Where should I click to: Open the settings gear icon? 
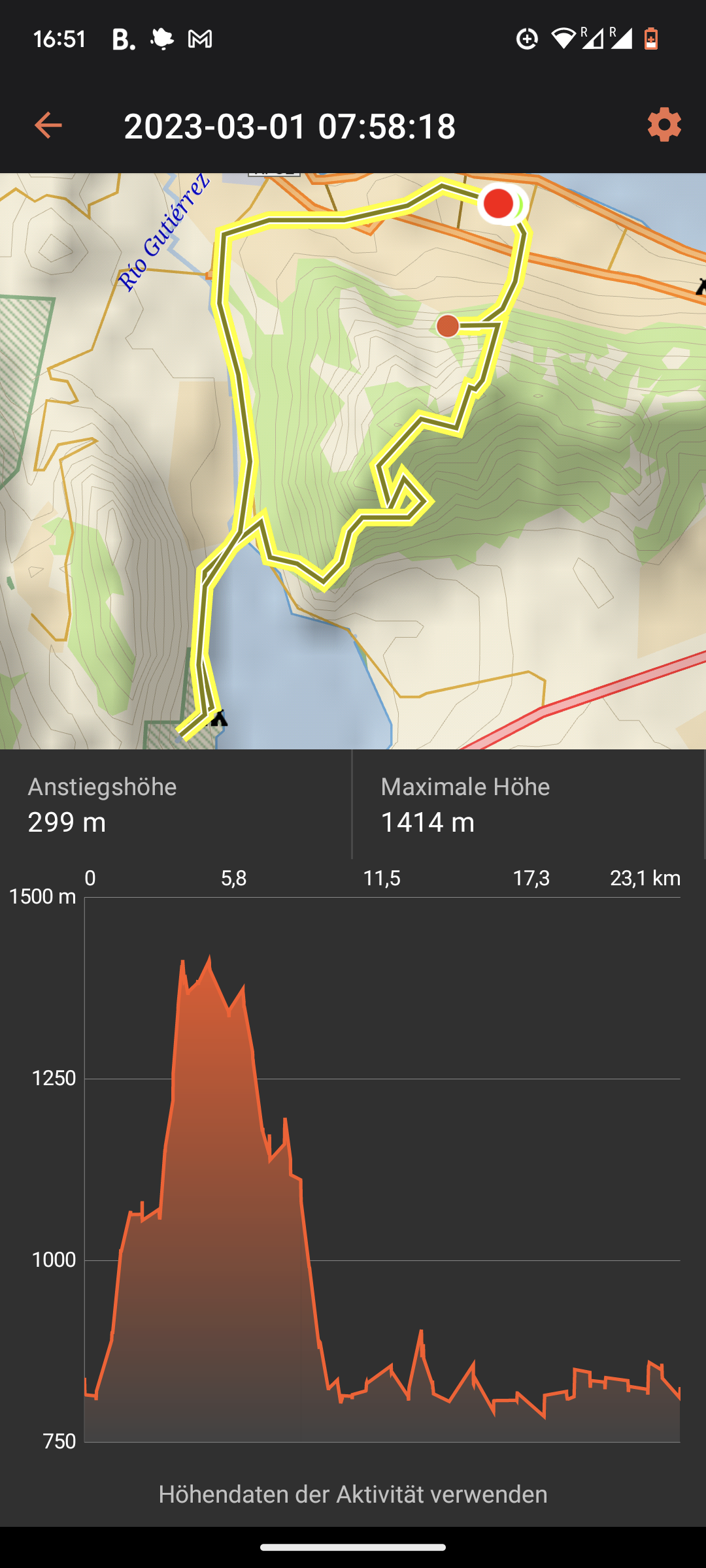tap(664, 125)
